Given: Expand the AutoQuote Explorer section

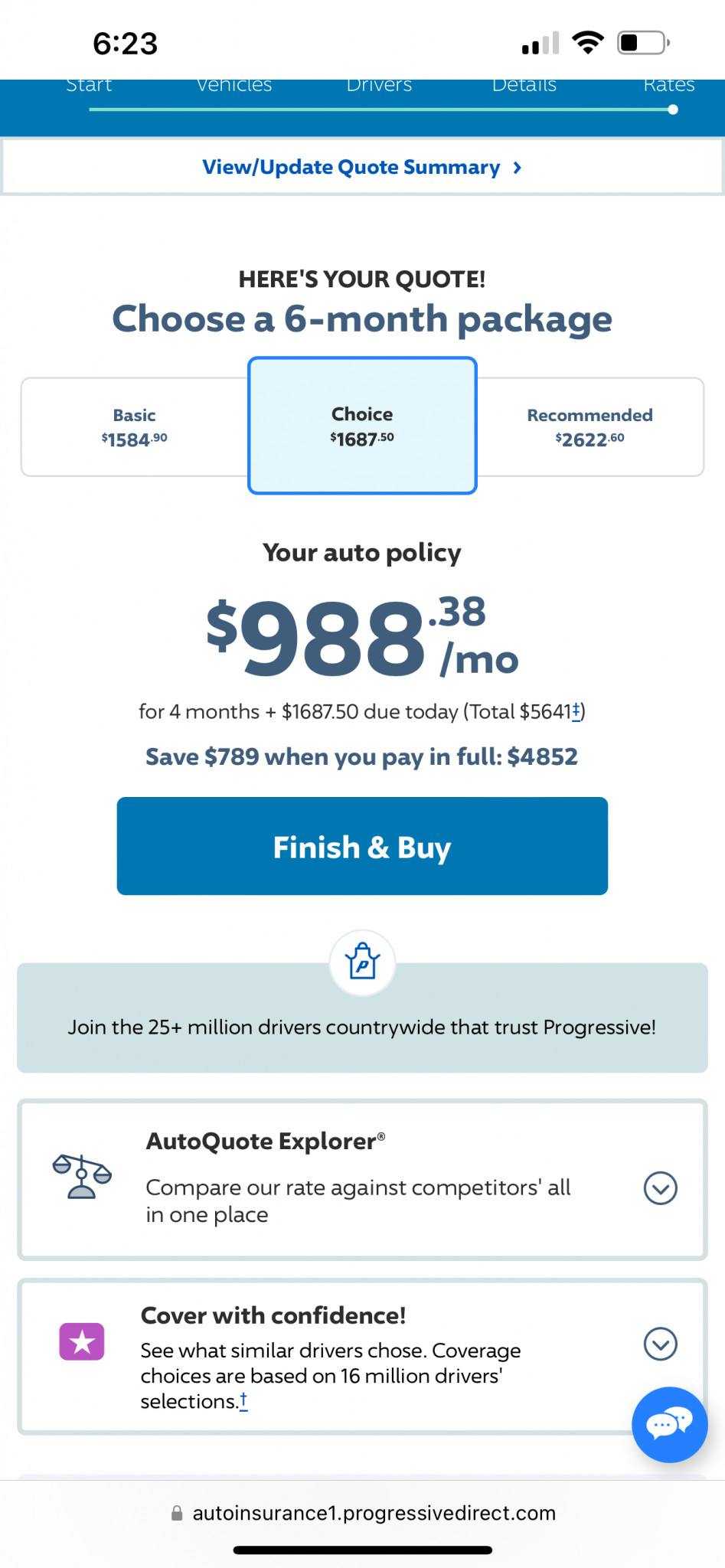Looking at the screenshot, I should 660,1188.
